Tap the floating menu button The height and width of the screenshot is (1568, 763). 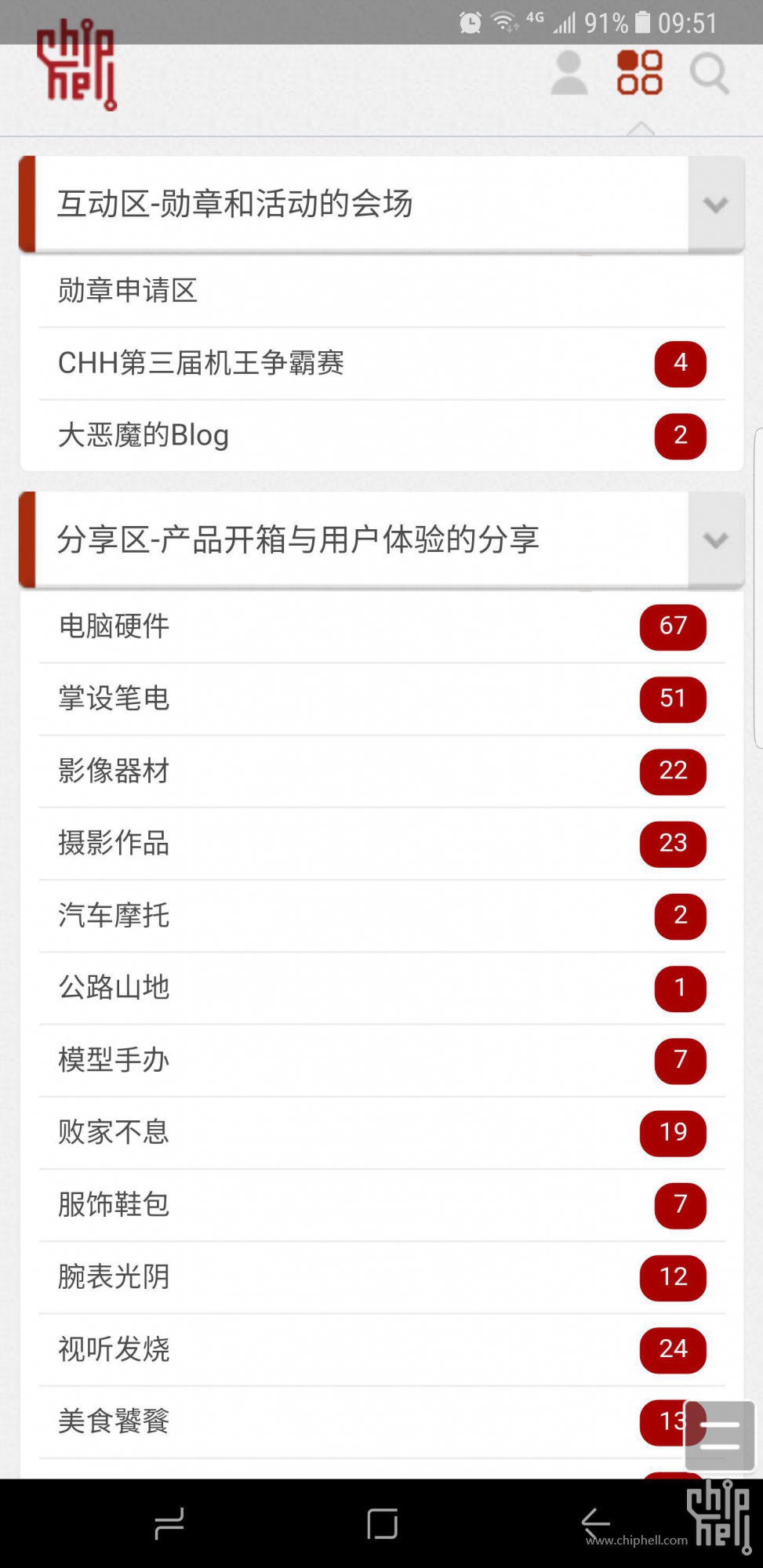tap(719, 1435)
